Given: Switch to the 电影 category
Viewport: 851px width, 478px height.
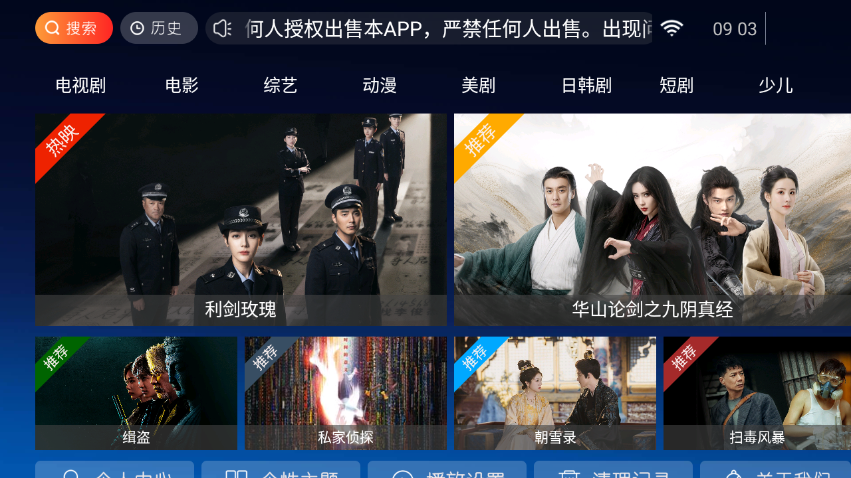Looking at the screenshot, I should click(182, 85).
